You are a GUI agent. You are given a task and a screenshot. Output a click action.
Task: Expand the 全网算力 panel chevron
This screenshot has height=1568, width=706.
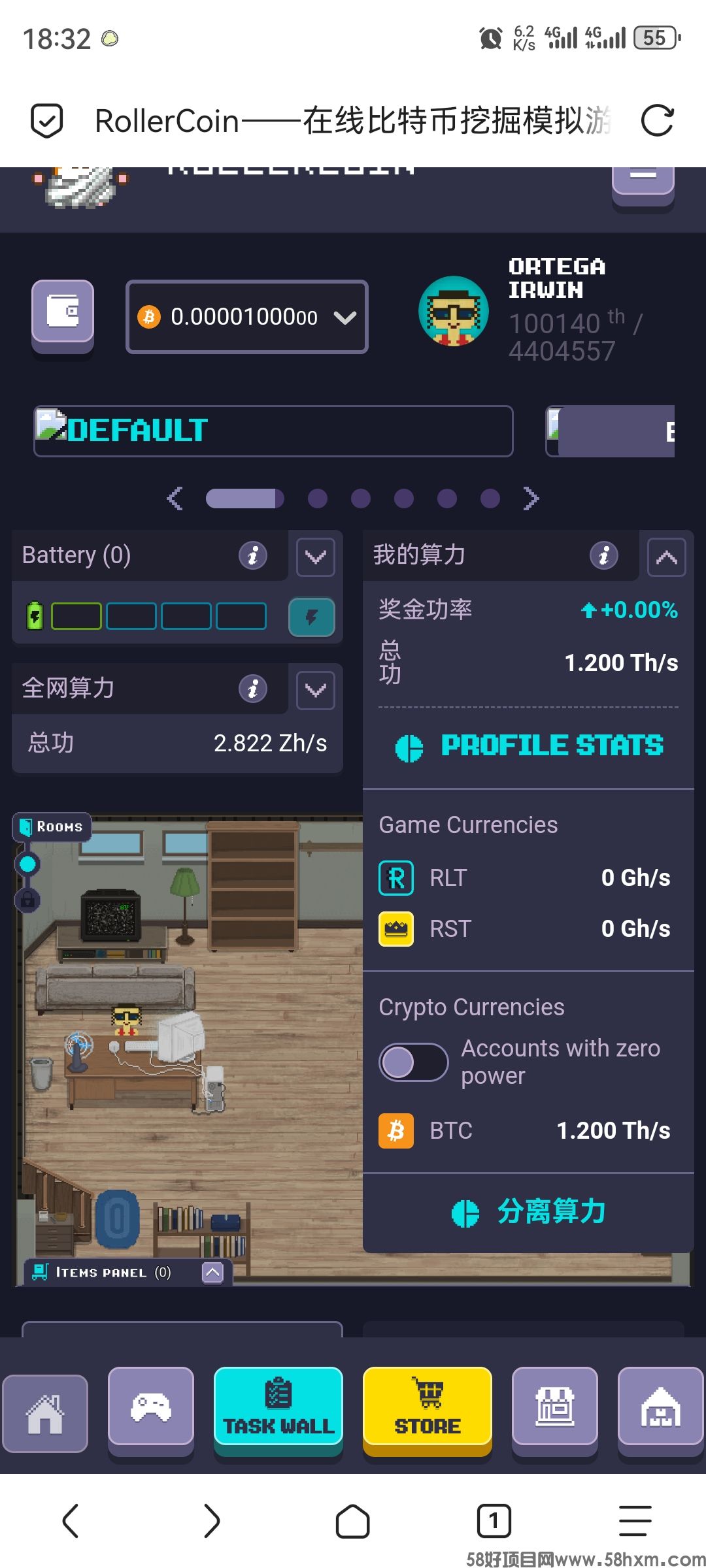(x=316, y=690)
